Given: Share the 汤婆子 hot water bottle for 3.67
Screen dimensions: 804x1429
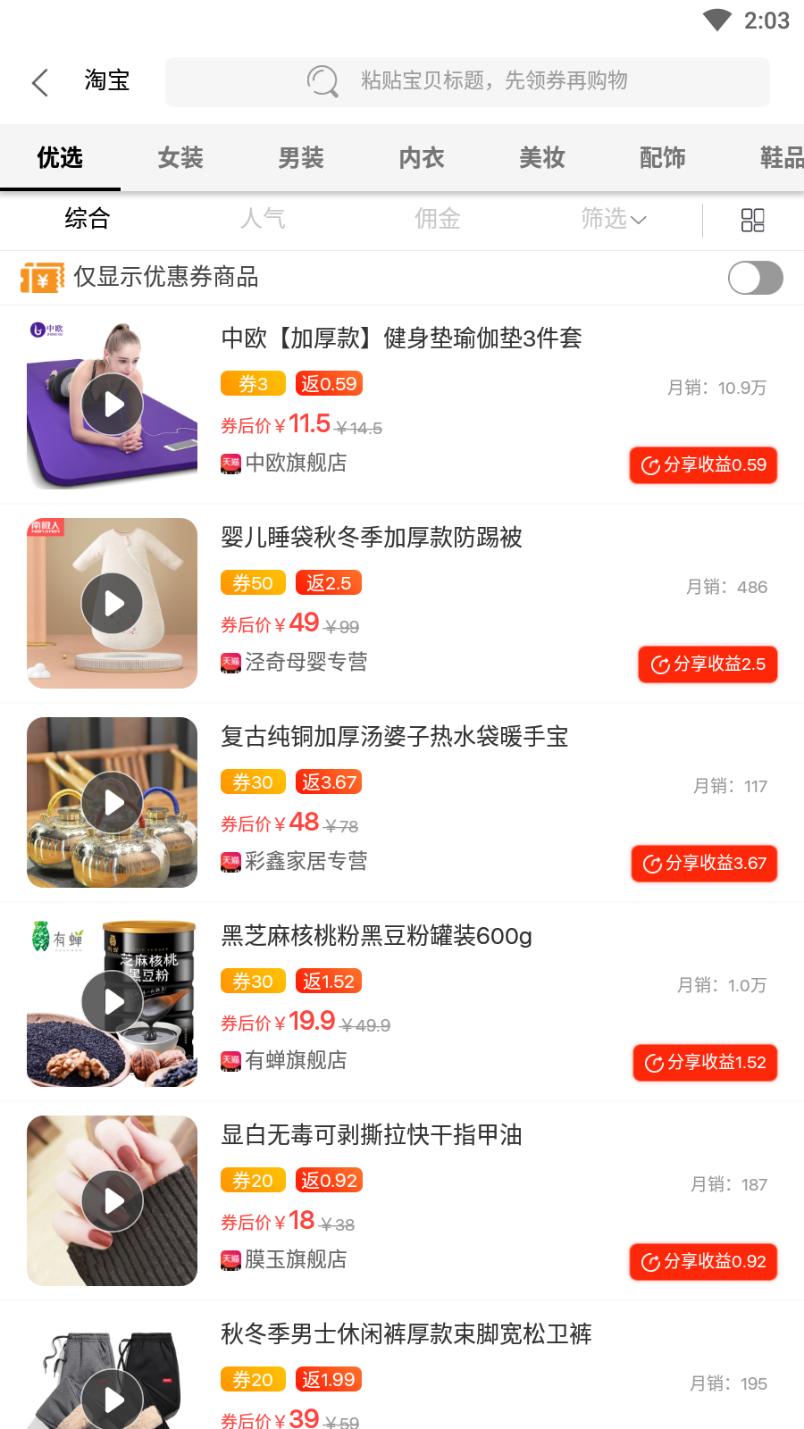Looking at the screenshot, I should [x=704, y=863].
